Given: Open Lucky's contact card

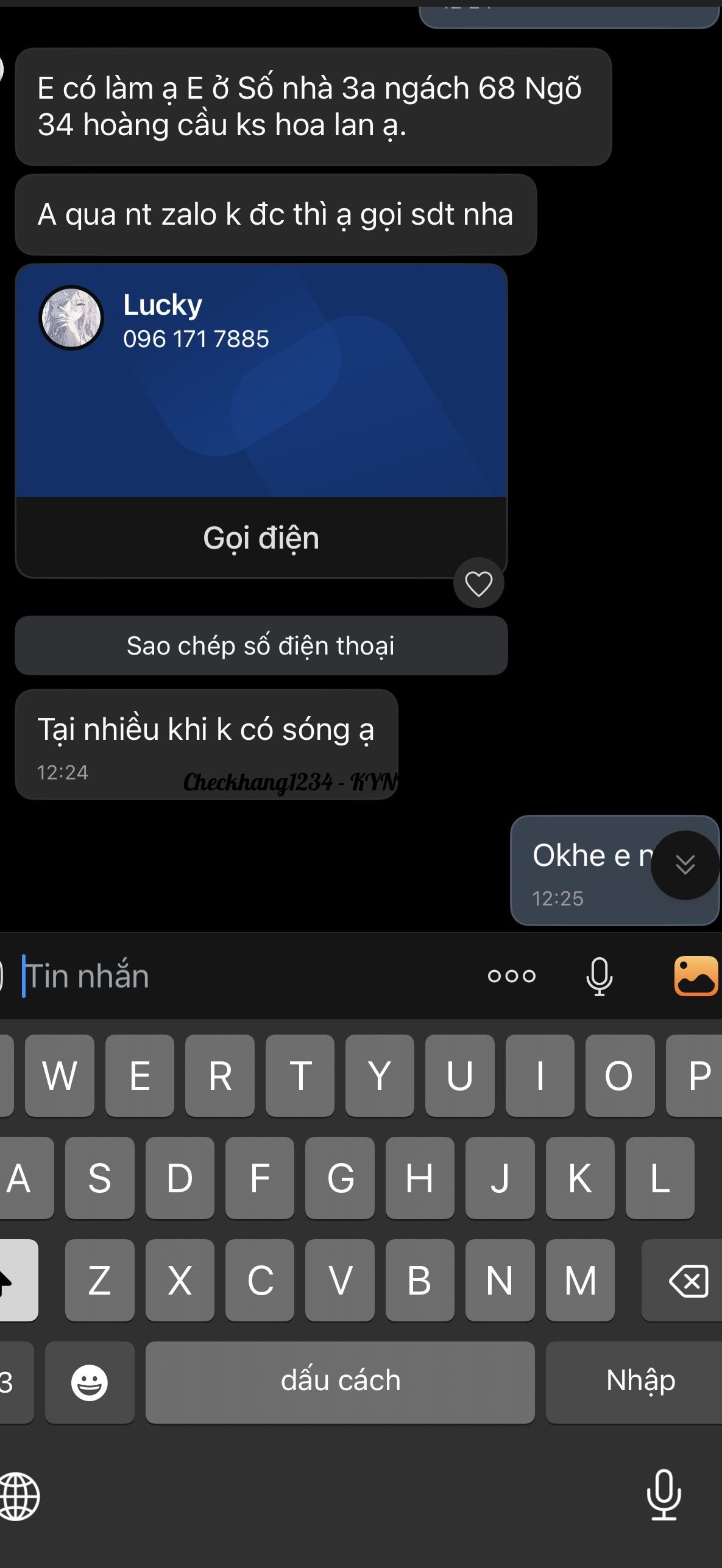Looking at the screenshot, I should tap(261, 381).
